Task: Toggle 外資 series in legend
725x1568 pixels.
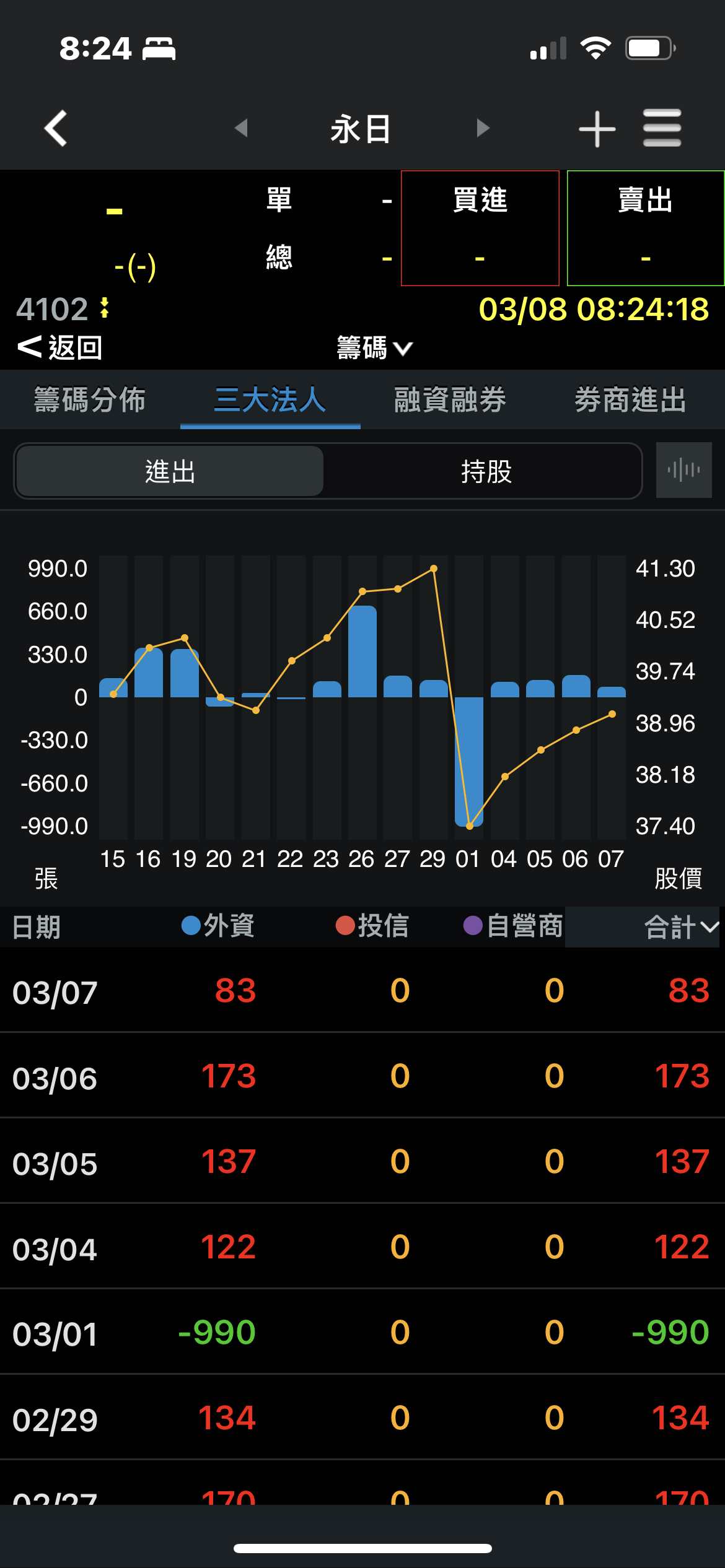Action: click(218, 926)
